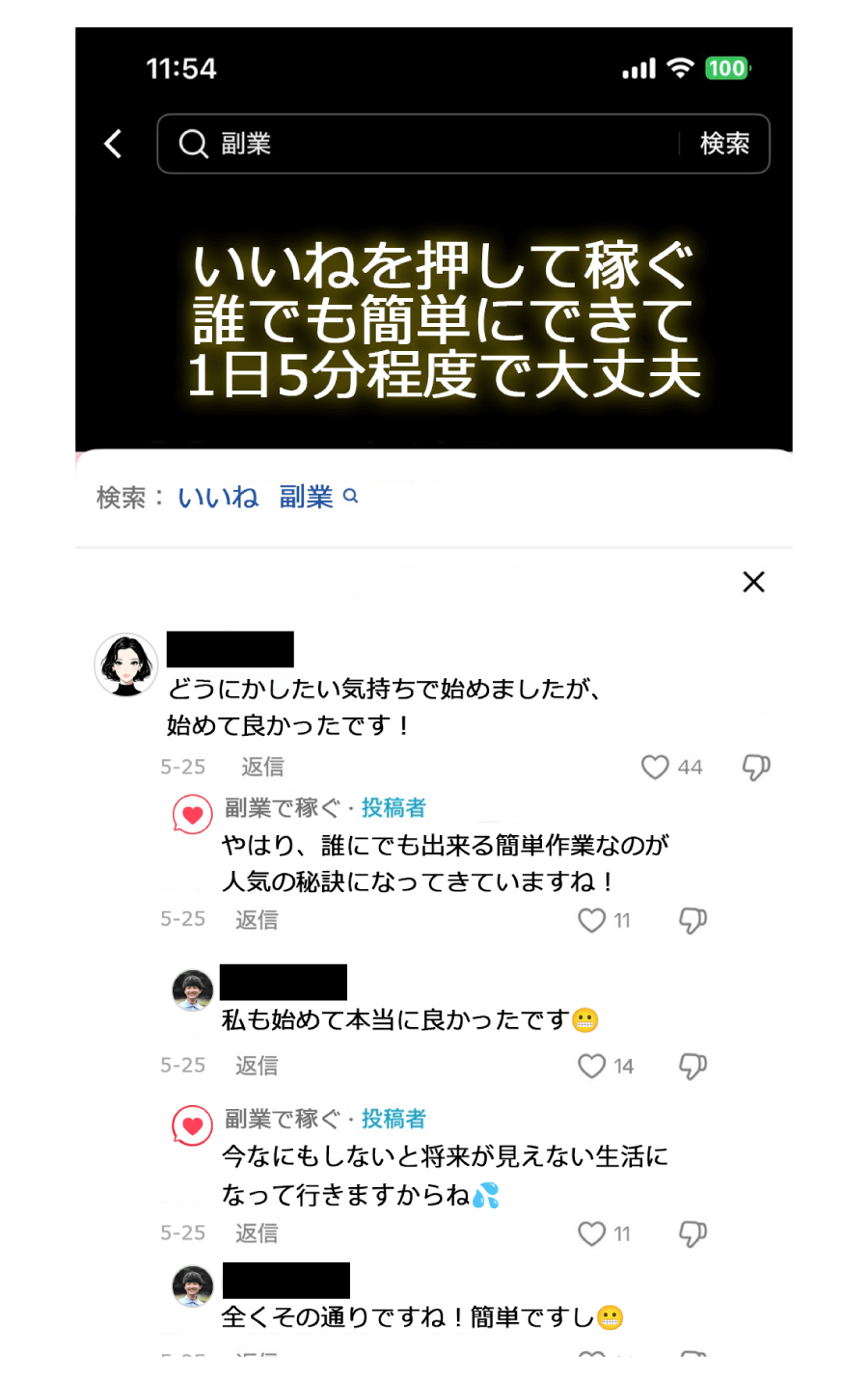Open the search field containing 副業
The height and width of the screenshot is (1381, 868).
coord(424,144)
